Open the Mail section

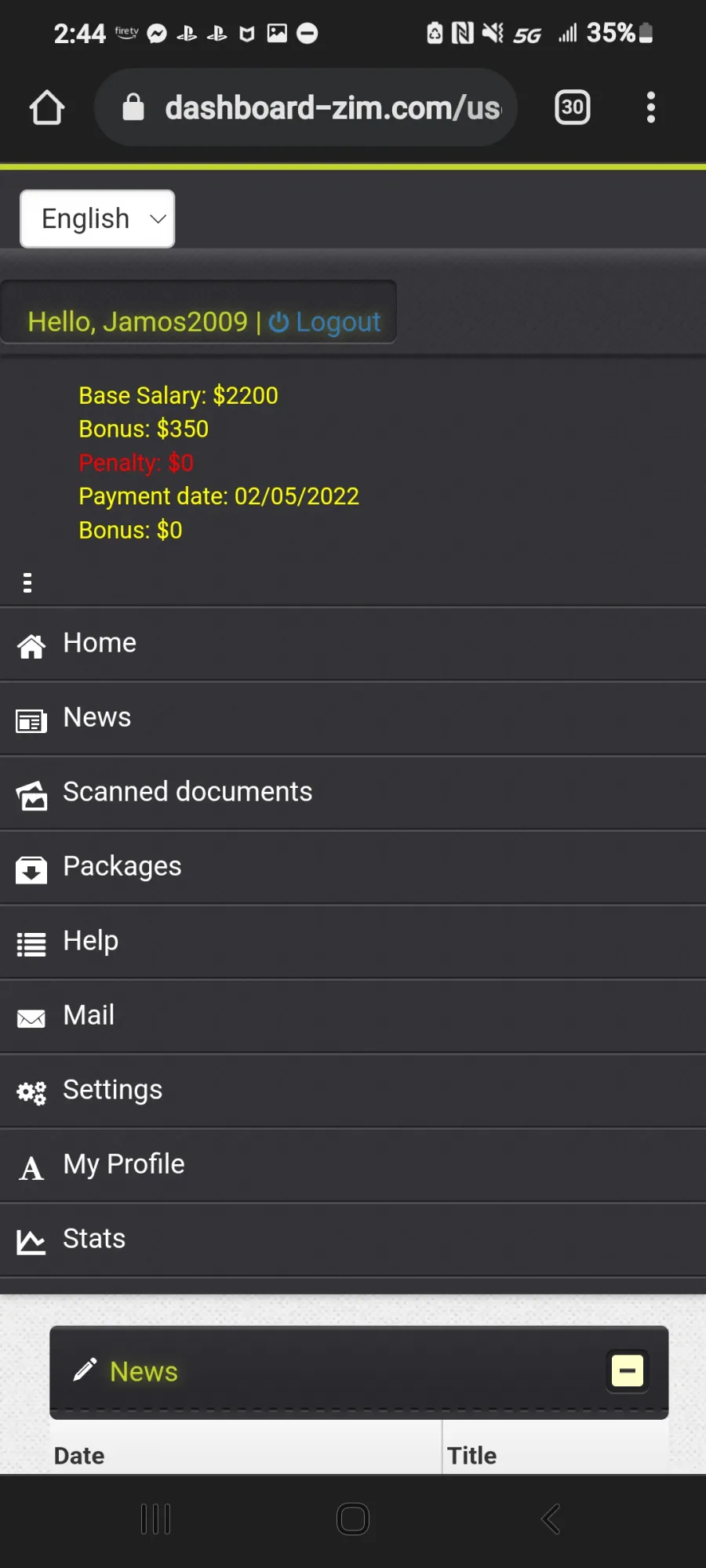click(353, 1016)
